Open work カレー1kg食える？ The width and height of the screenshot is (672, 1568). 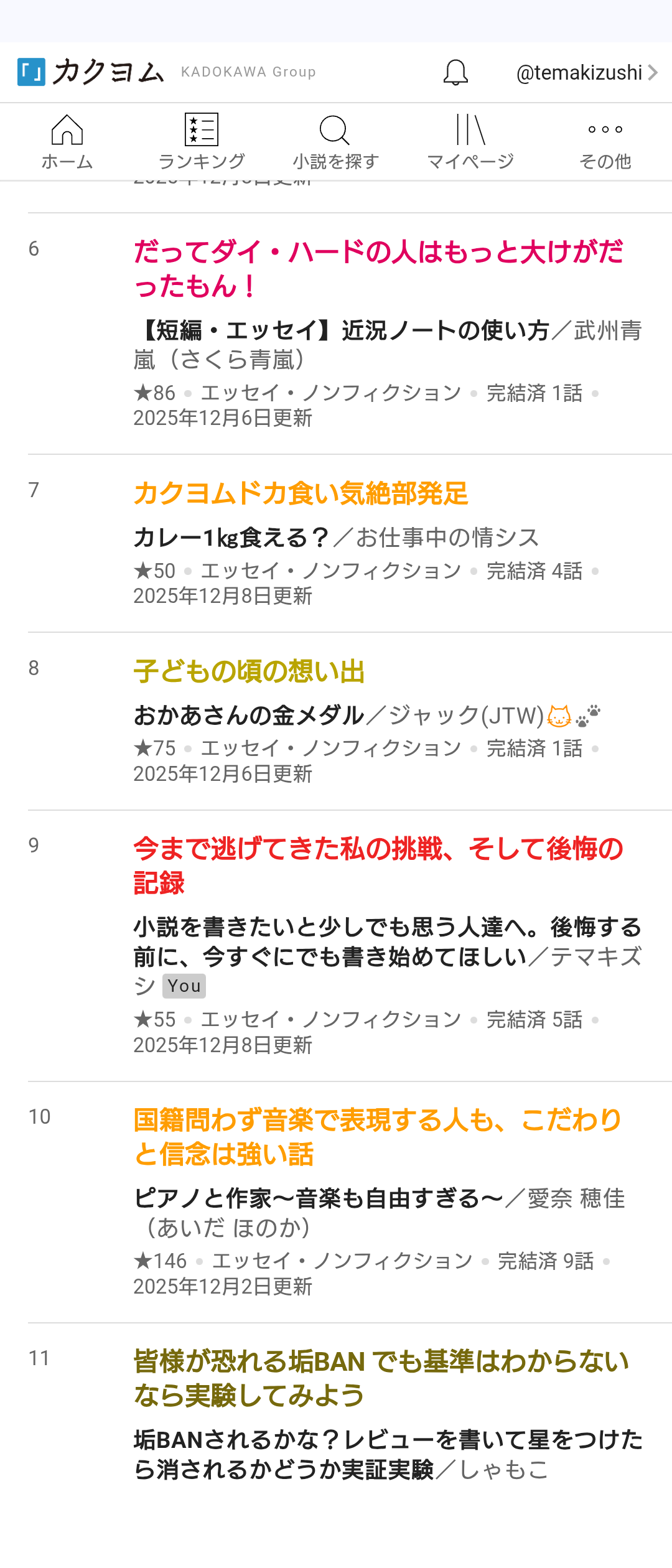click(231, 538)
